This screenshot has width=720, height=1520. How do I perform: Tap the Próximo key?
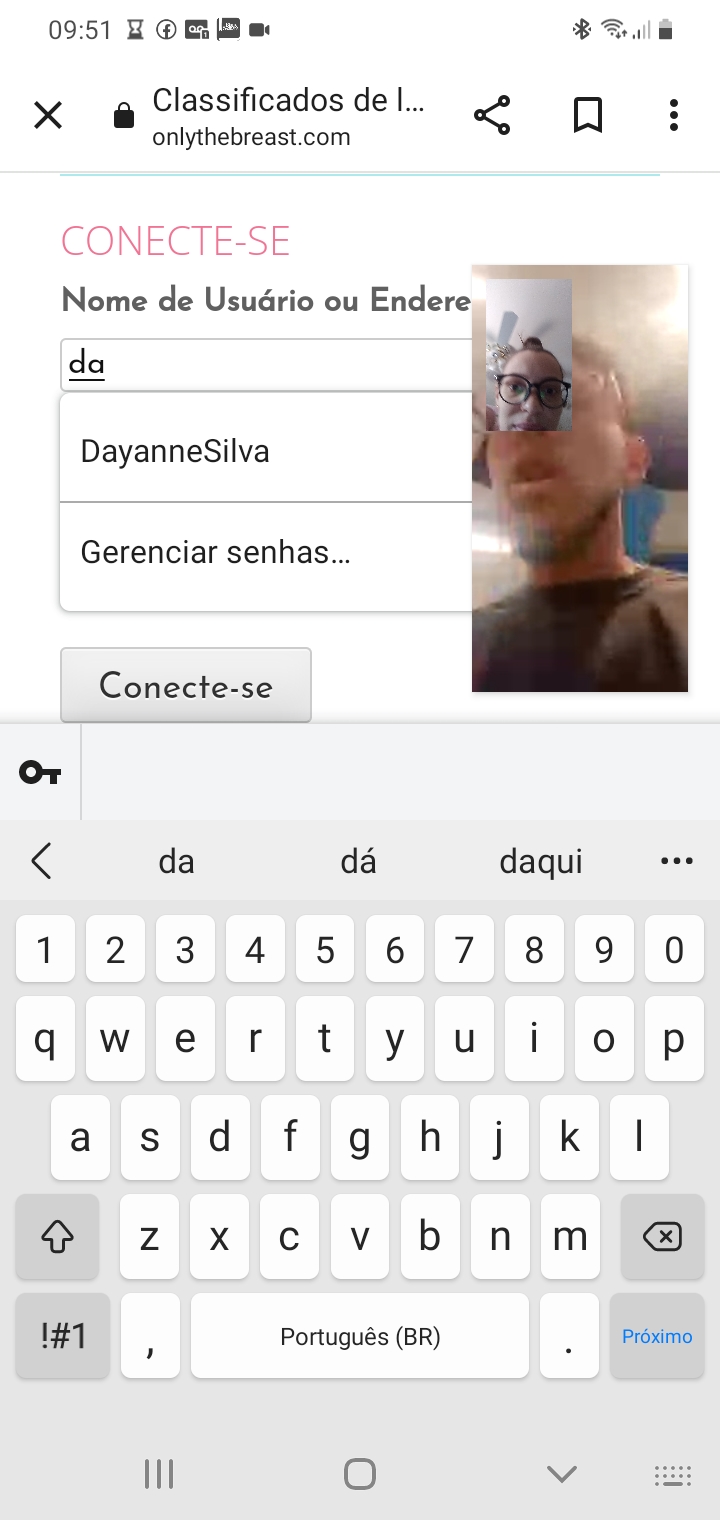[x=657, y=1336]
